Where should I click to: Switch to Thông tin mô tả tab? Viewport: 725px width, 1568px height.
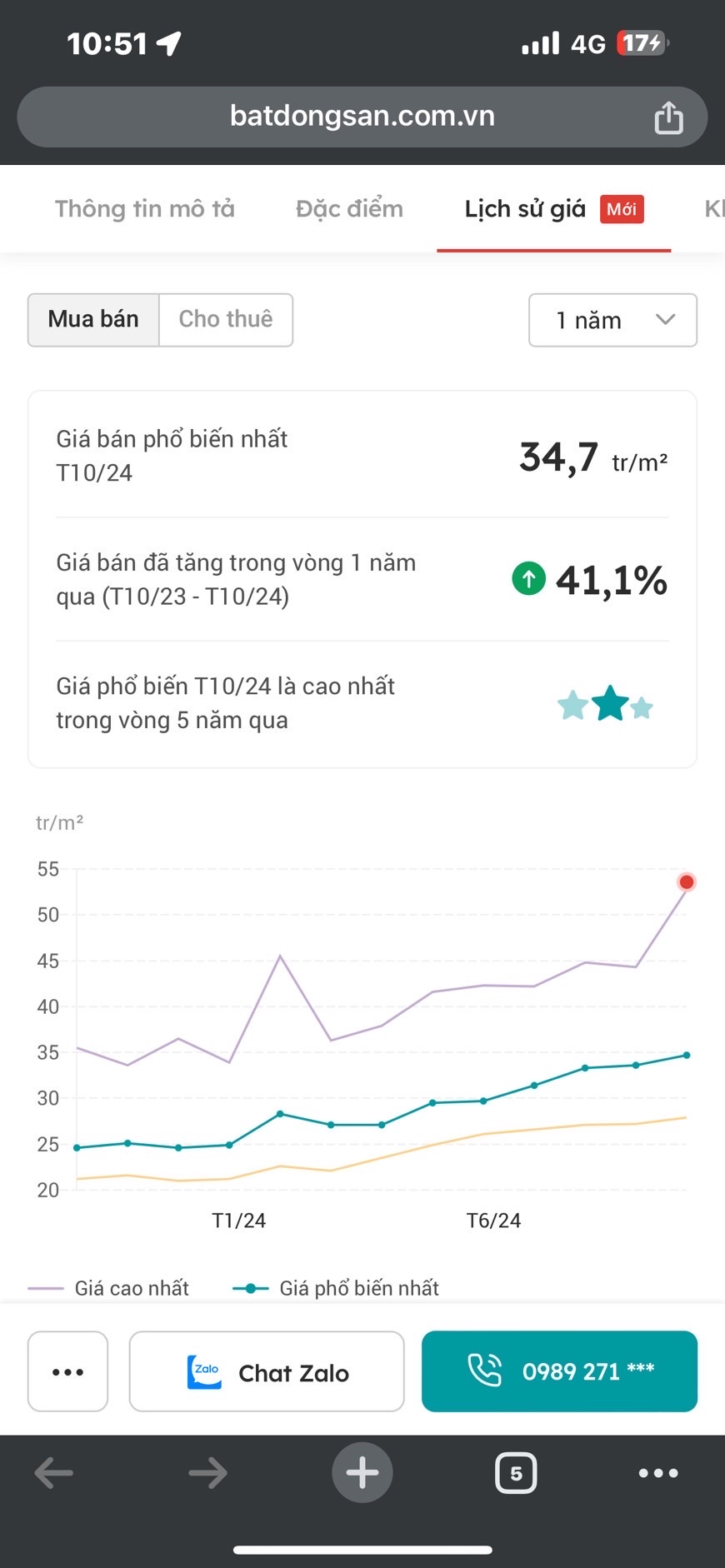145,209
